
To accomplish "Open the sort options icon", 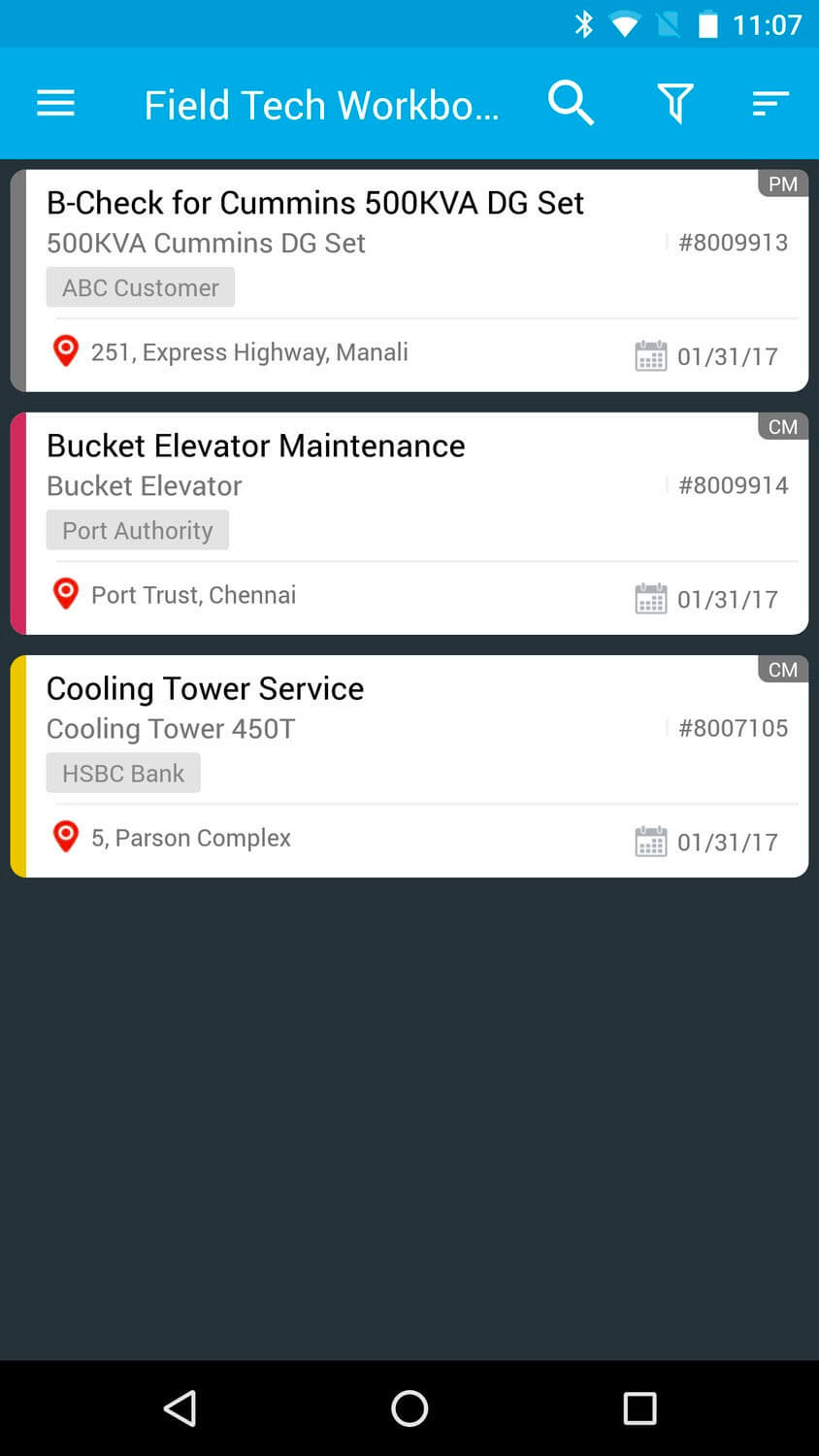I will coord(770,103).
